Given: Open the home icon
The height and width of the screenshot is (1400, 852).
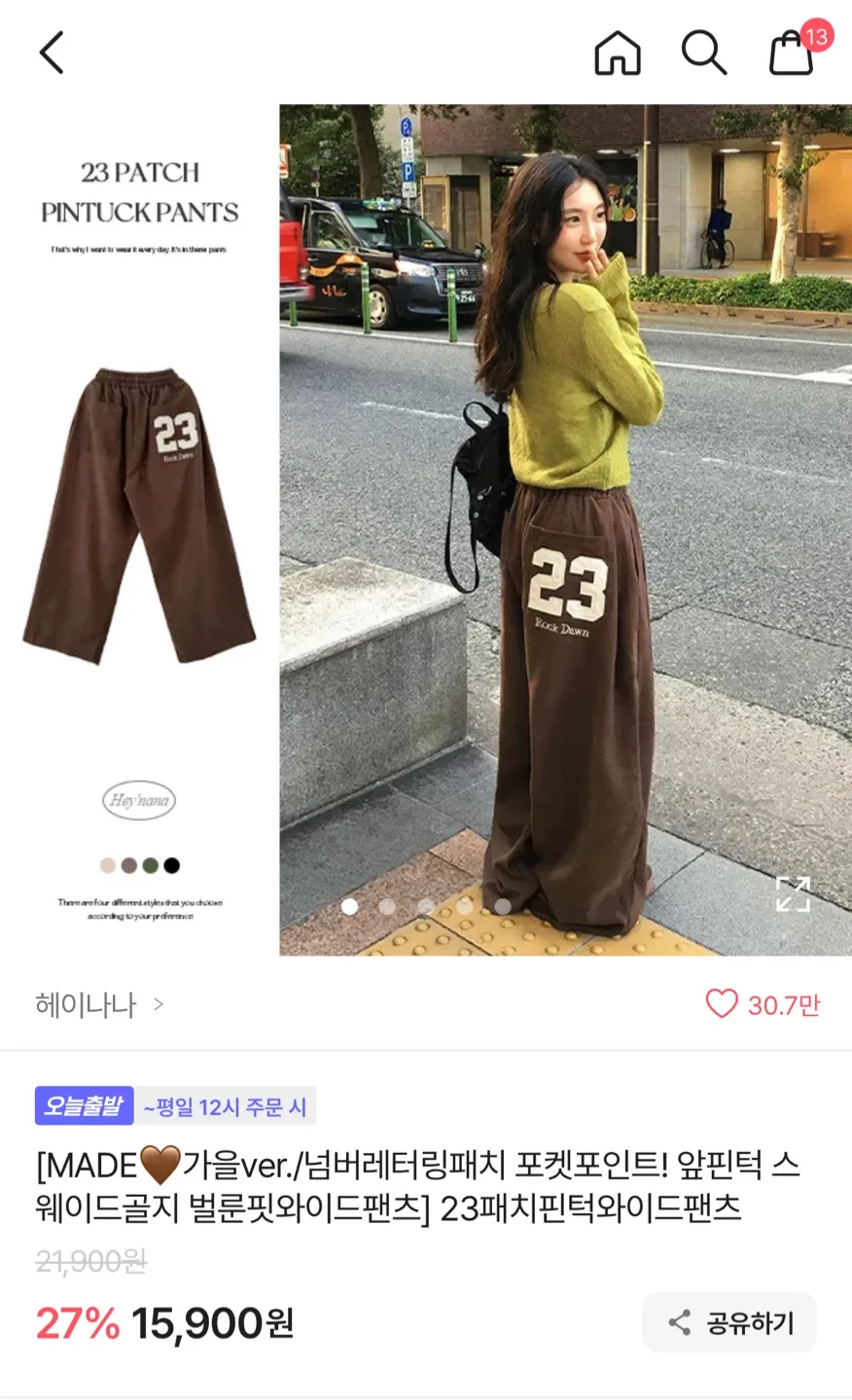Looking at the screenshot, I should (618, 52).
